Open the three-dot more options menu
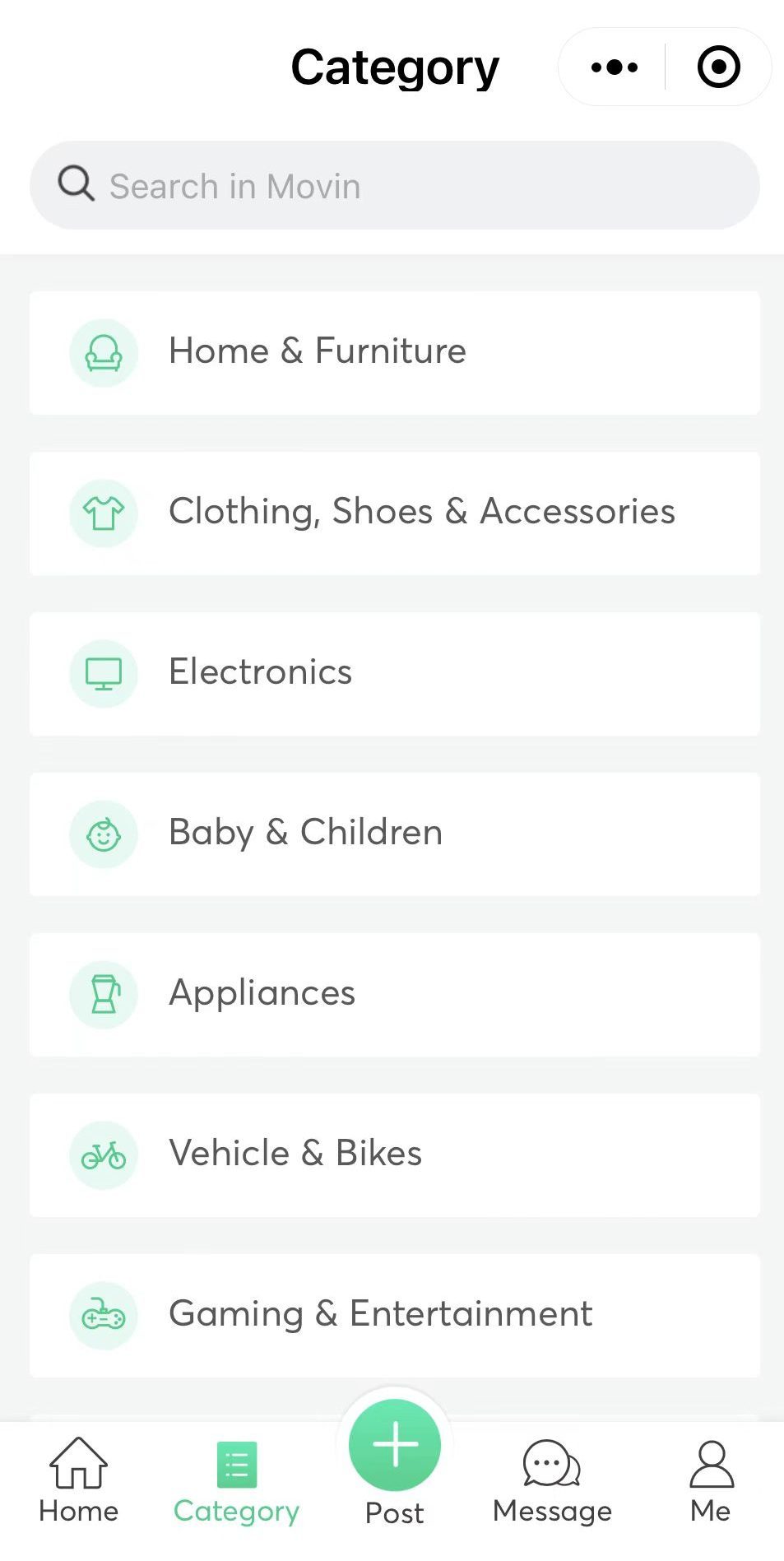784x1561 pixels. point(614,67)
